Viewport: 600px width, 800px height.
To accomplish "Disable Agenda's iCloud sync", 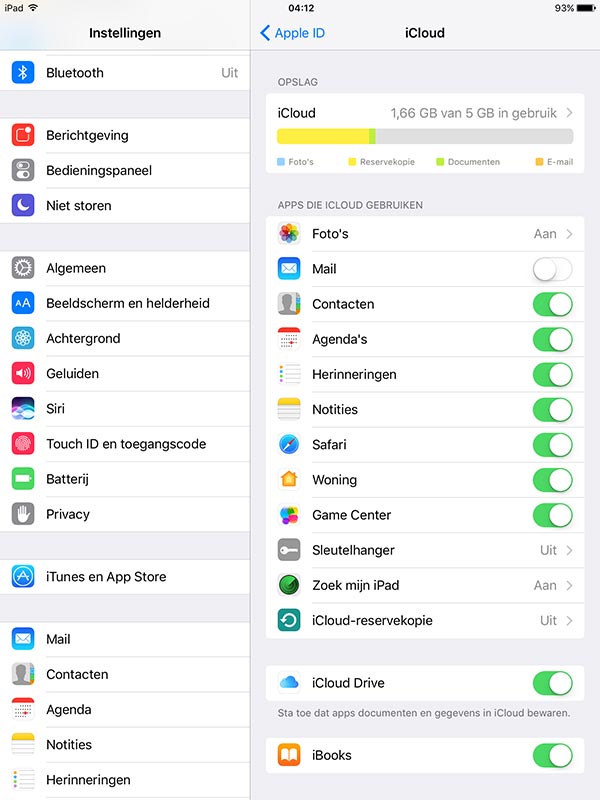I will [552, 339].
